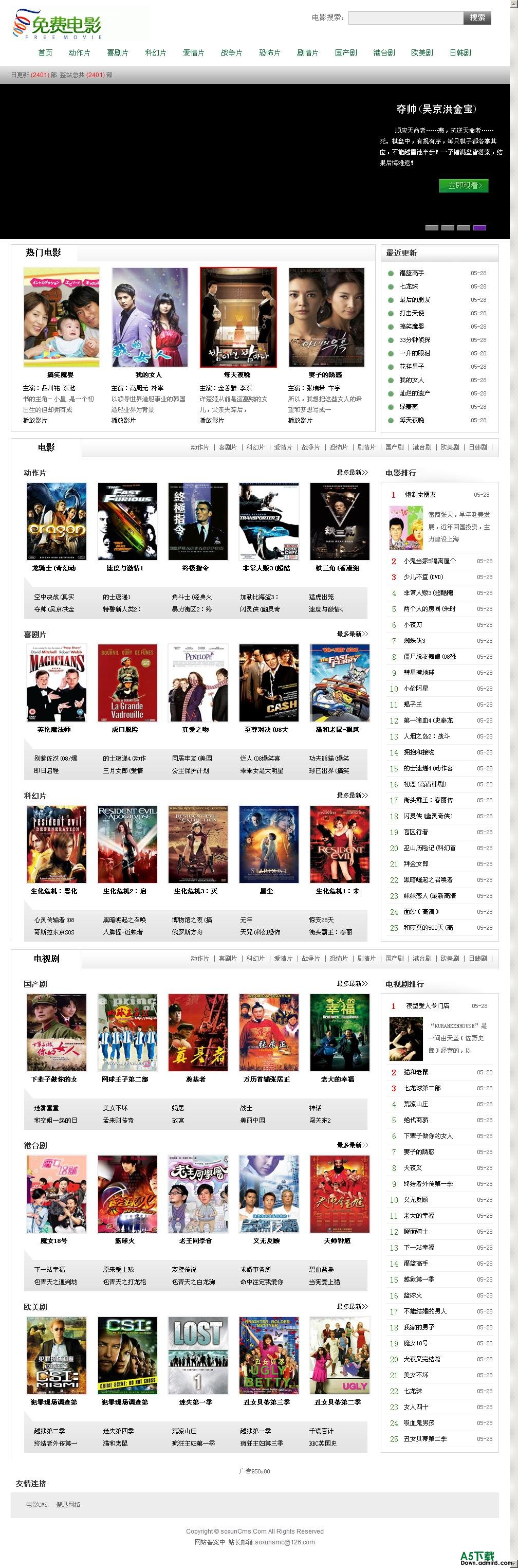
Task: Open the 速度与激情1 movie poster
Action: 127,521
